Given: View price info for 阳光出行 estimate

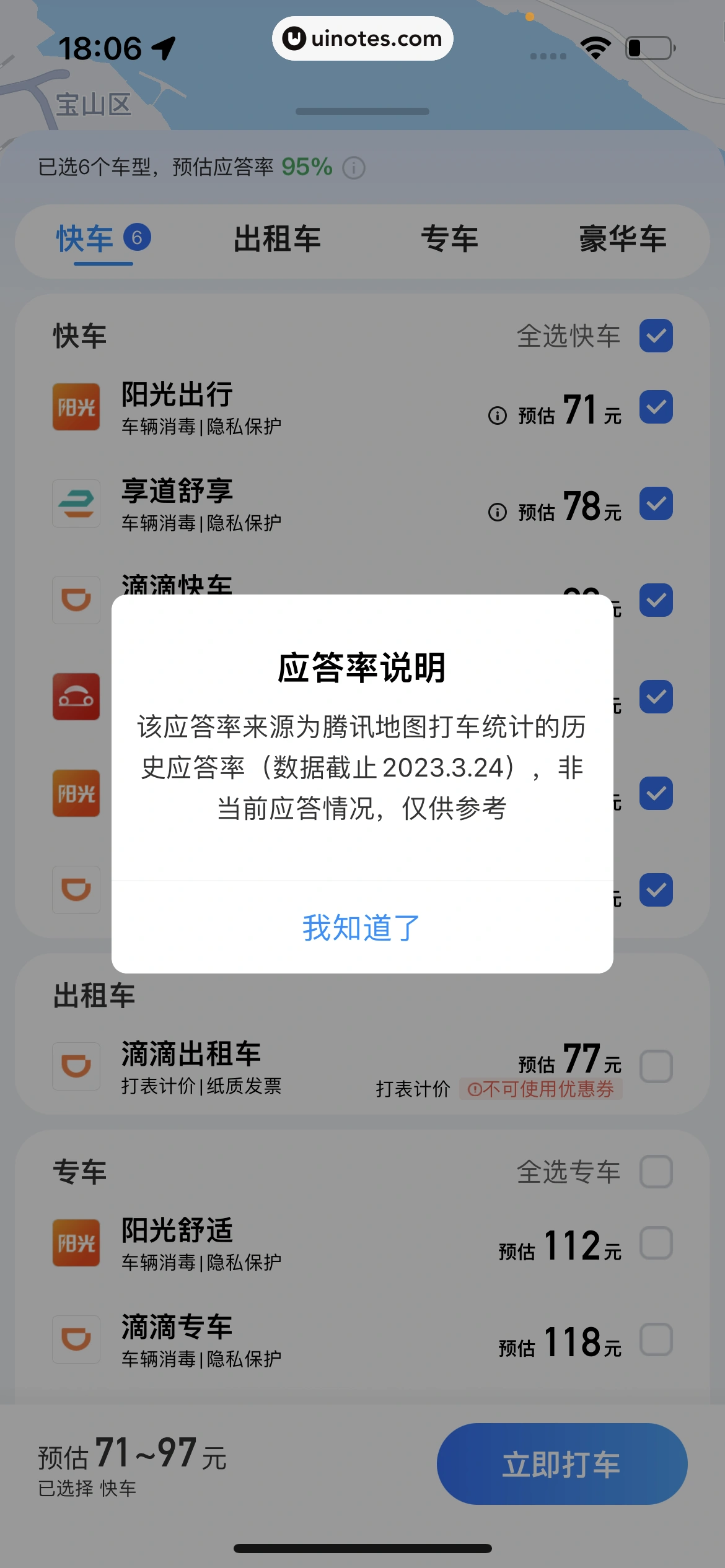Looking at the screenshot, I should point(497,415).
